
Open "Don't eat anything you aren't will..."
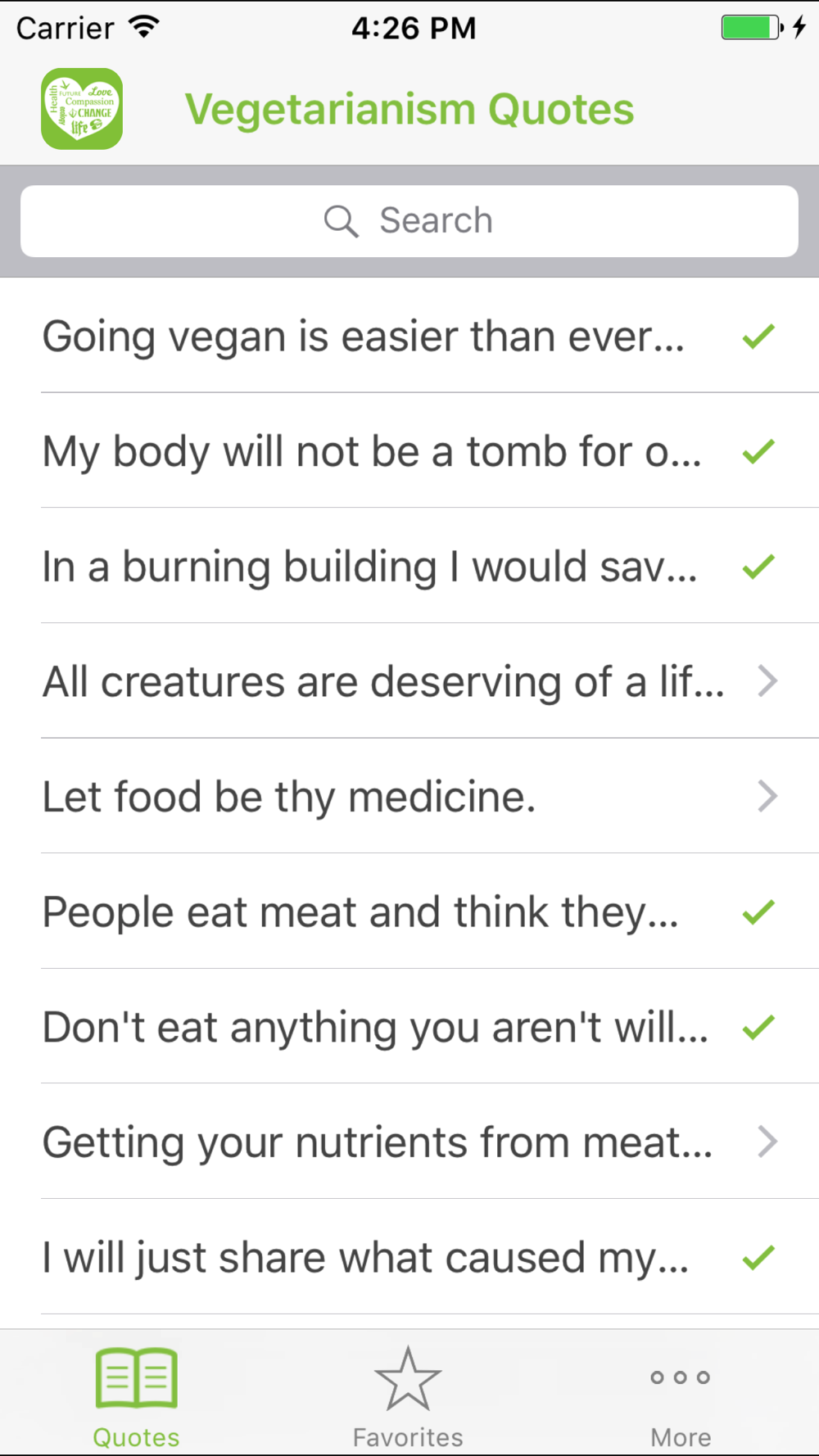(x=409, y=1026)
